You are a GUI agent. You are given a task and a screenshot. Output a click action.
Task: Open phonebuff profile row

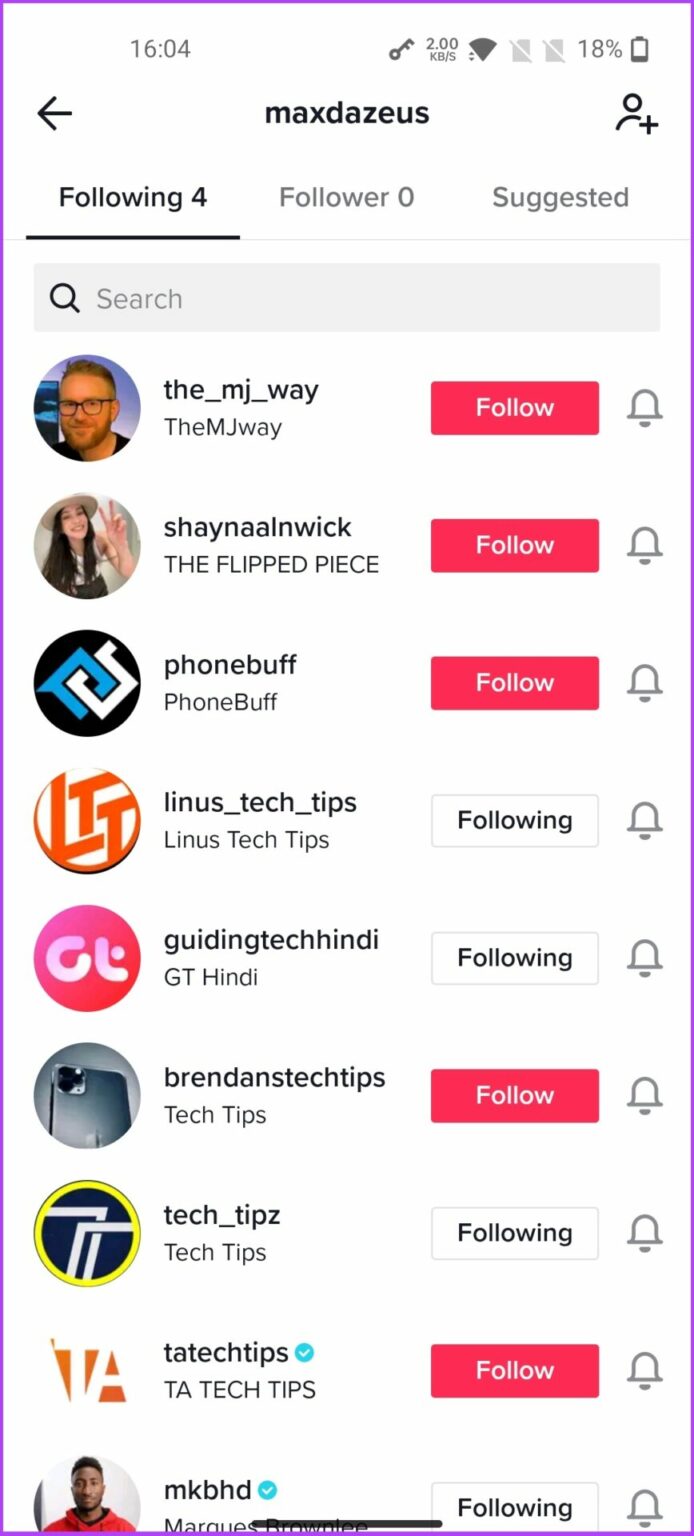[230, 683]
